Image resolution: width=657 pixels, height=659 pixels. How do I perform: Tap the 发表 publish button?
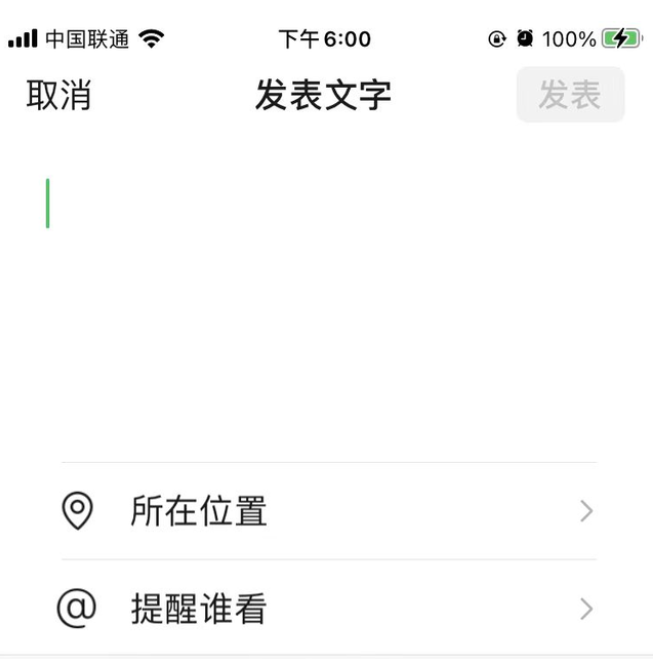click(x=570, y=96)
